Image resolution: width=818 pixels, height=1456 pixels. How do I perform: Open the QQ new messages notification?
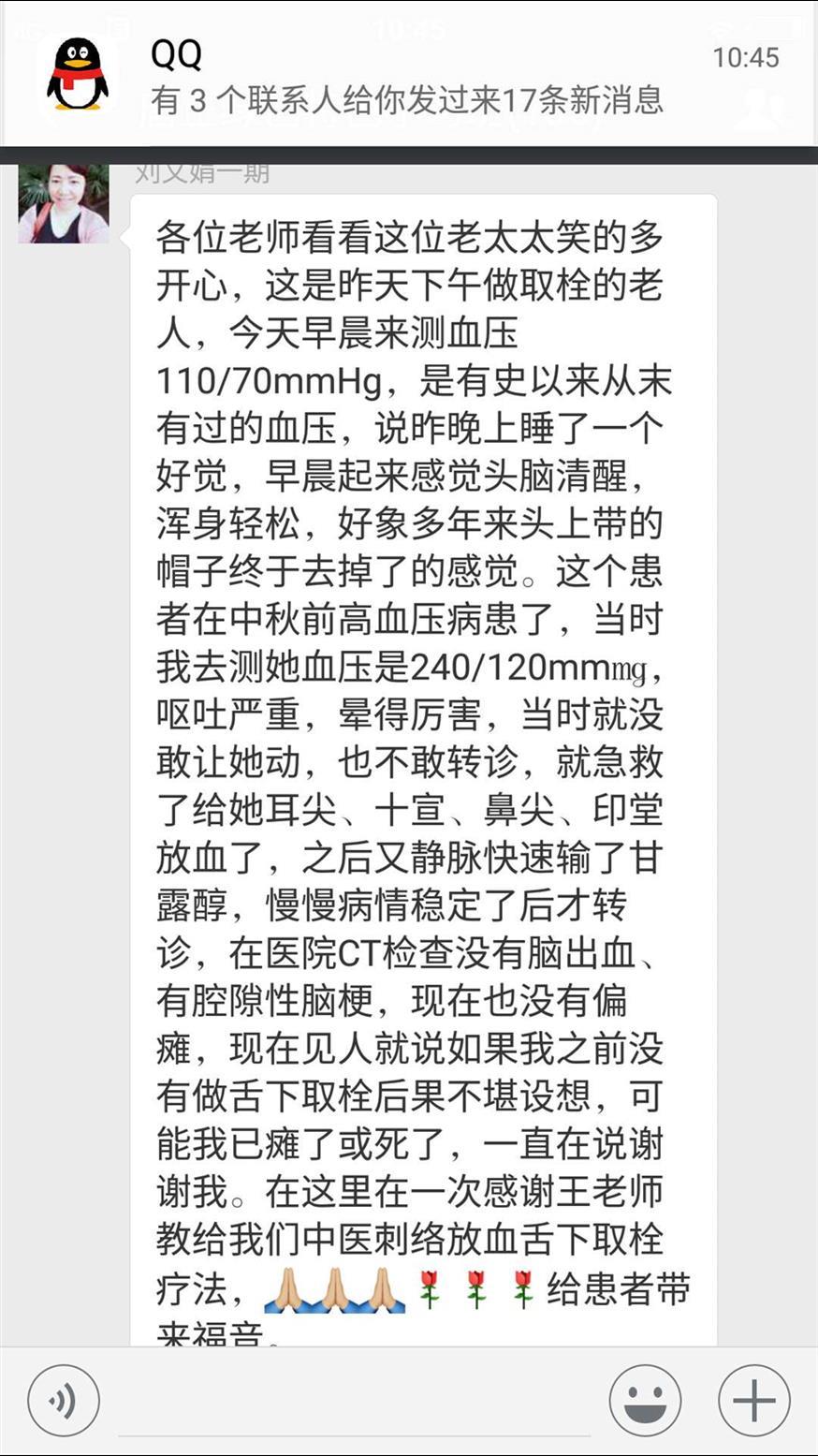click(x=408, y=75)
